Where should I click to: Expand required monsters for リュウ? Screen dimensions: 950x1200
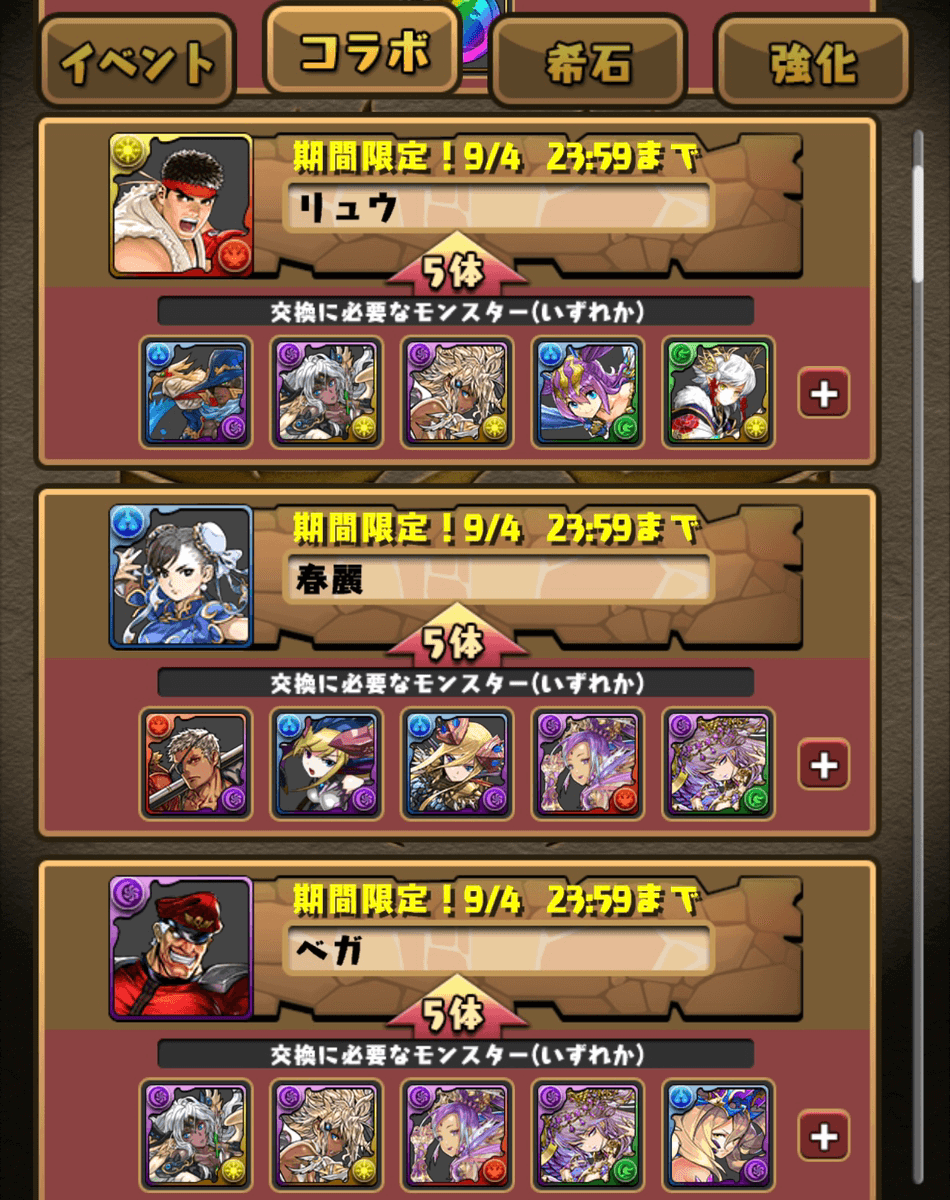coord(823,393)
